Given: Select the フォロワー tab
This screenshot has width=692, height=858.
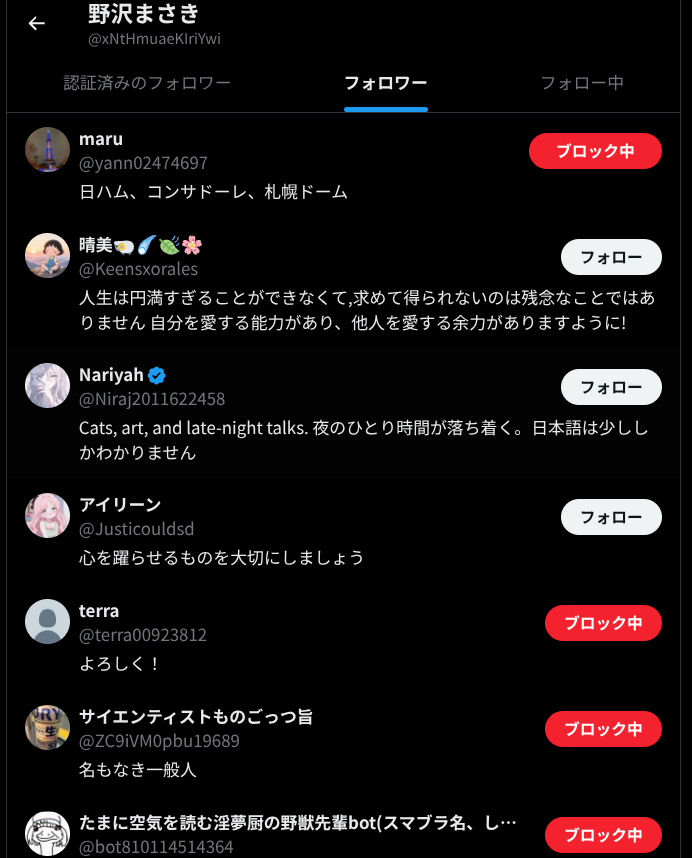Looking at the screenshot, I should coord(385,83).
